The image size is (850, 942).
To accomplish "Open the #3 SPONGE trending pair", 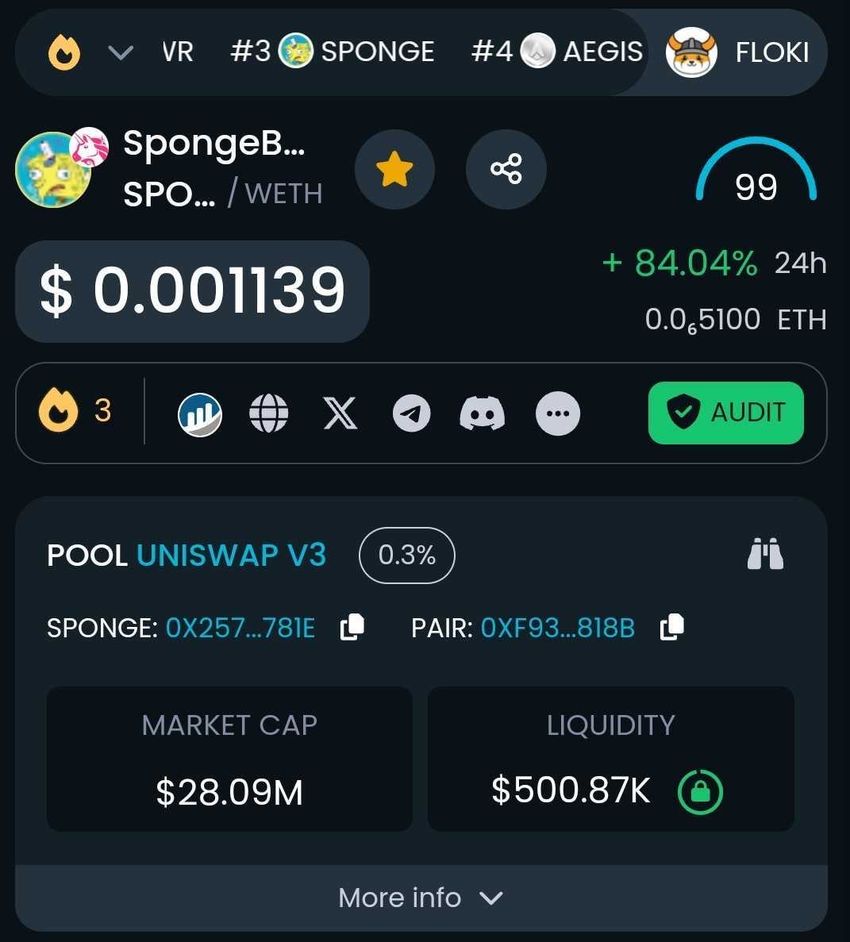I will pos(333,51).
